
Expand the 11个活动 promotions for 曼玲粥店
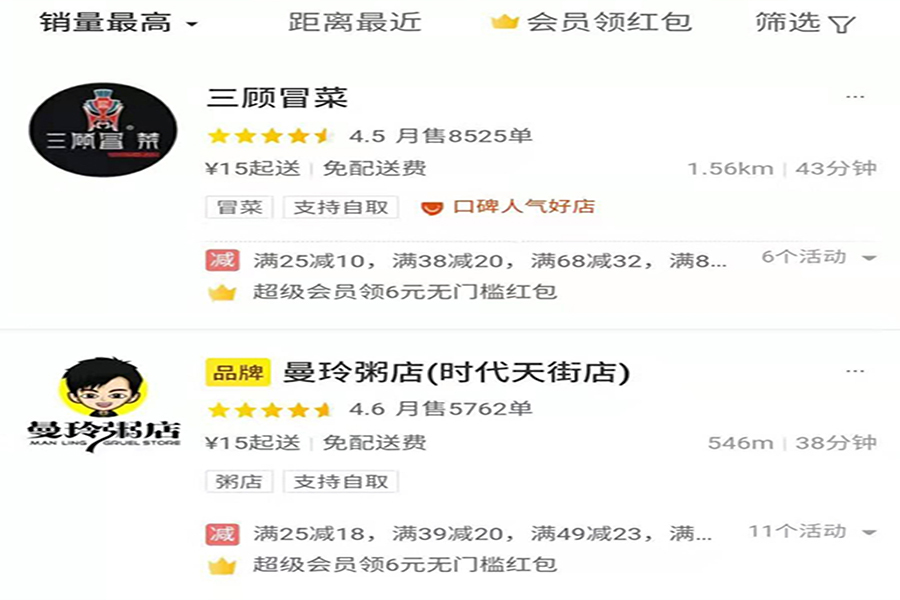pyautogui.click(x=812, y=532)
